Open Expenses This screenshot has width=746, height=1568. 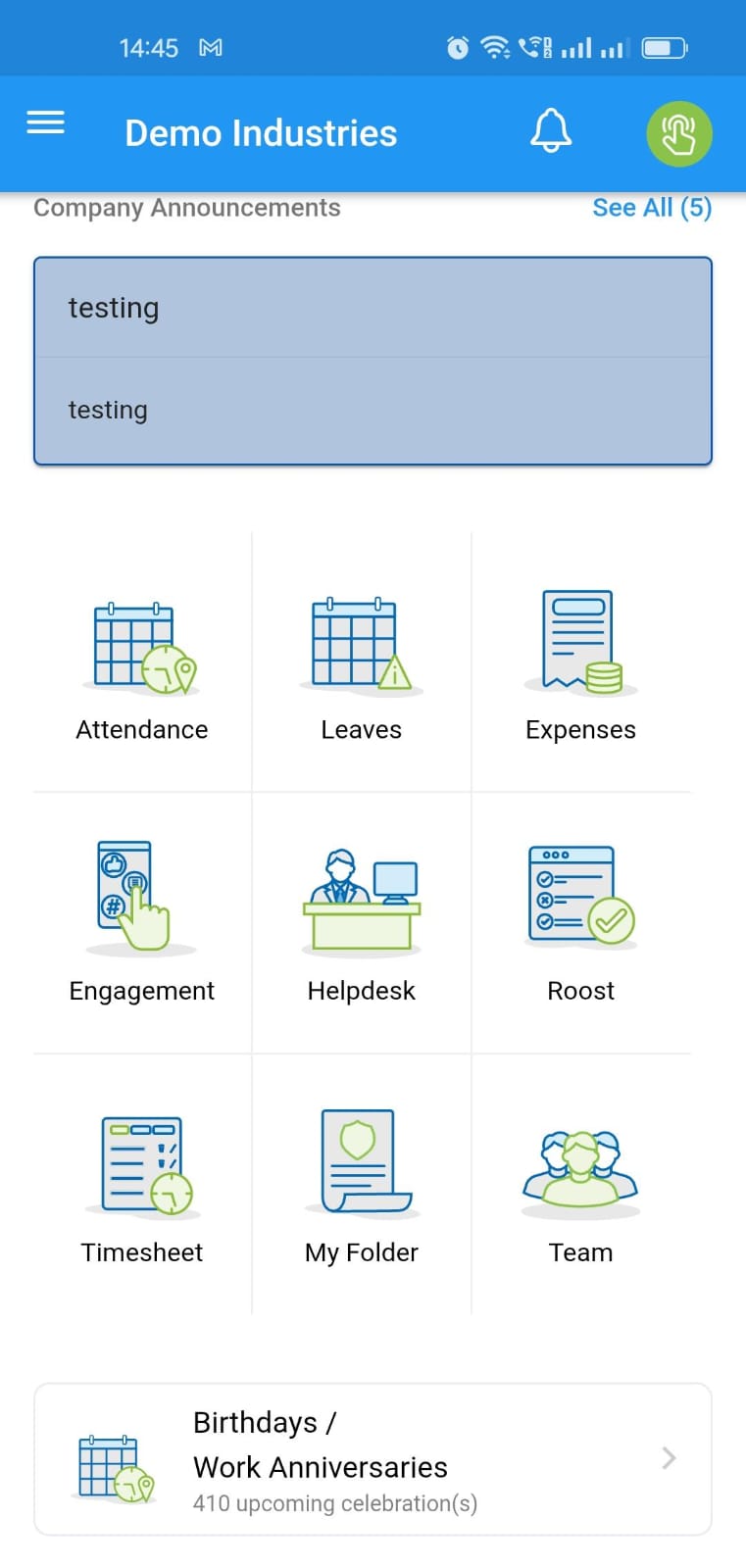coord(580,666)
